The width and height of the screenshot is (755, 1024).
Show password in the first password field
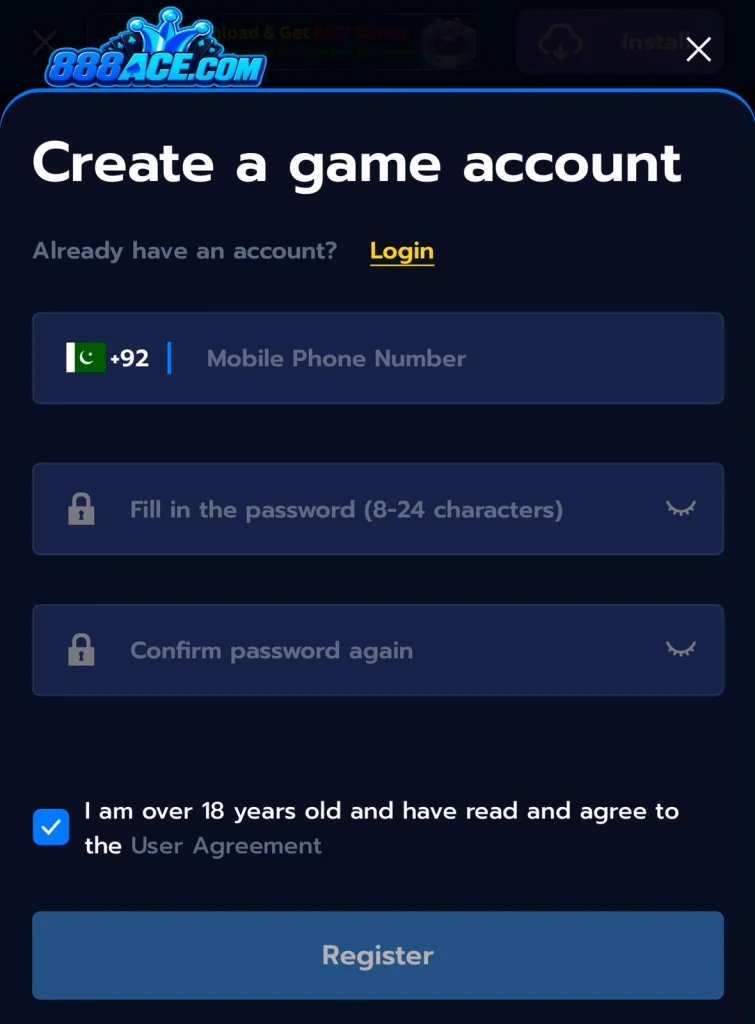point(681,509)
